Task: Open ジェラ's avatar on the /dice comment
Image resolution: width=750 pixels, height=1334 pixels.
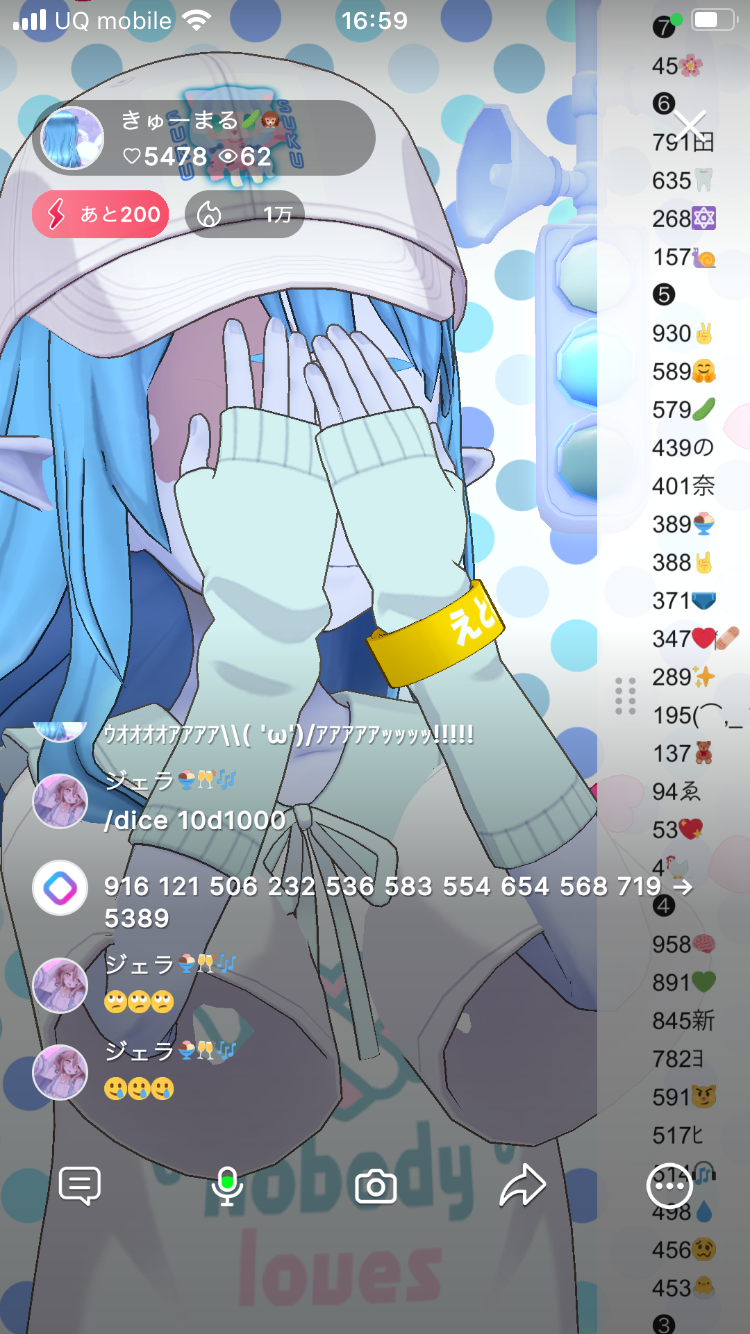Action: coord(60,800)
